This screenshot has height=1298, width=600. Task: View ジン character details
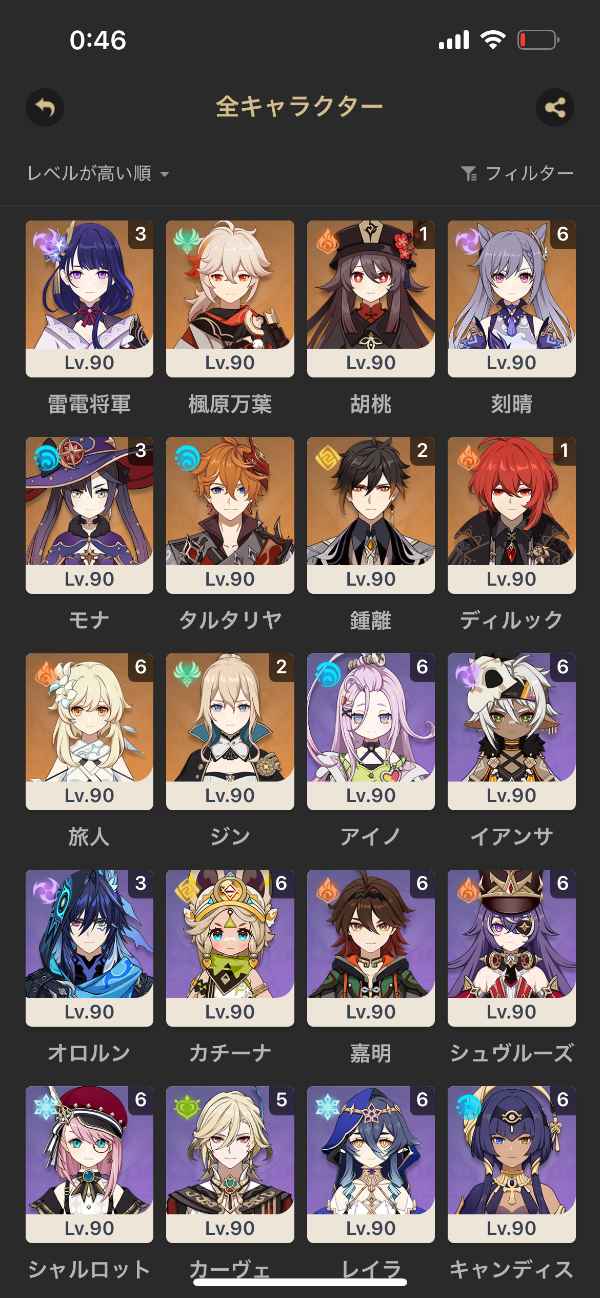(x=230, y=731)
